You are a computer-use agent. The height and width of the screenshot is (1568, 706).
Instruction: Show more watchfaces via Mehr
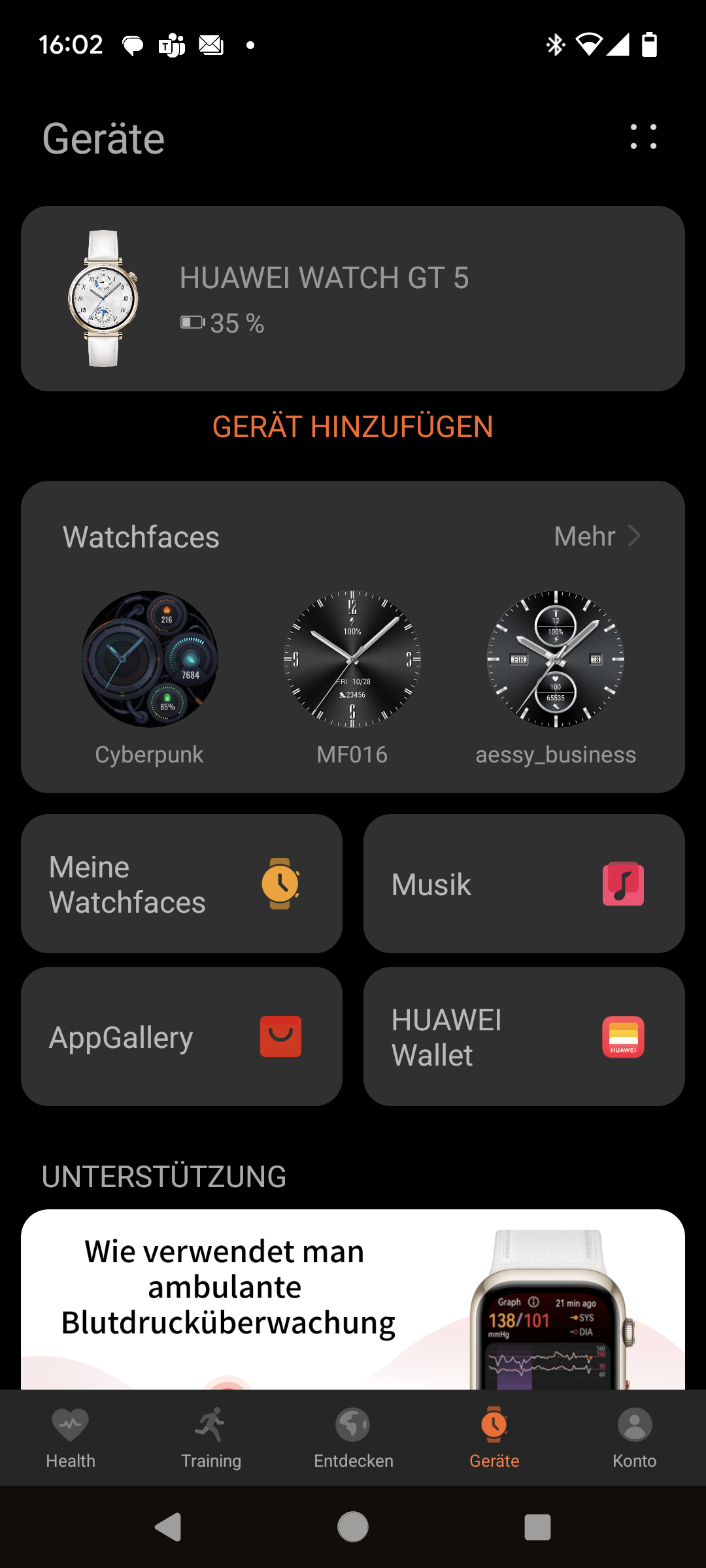596,536
